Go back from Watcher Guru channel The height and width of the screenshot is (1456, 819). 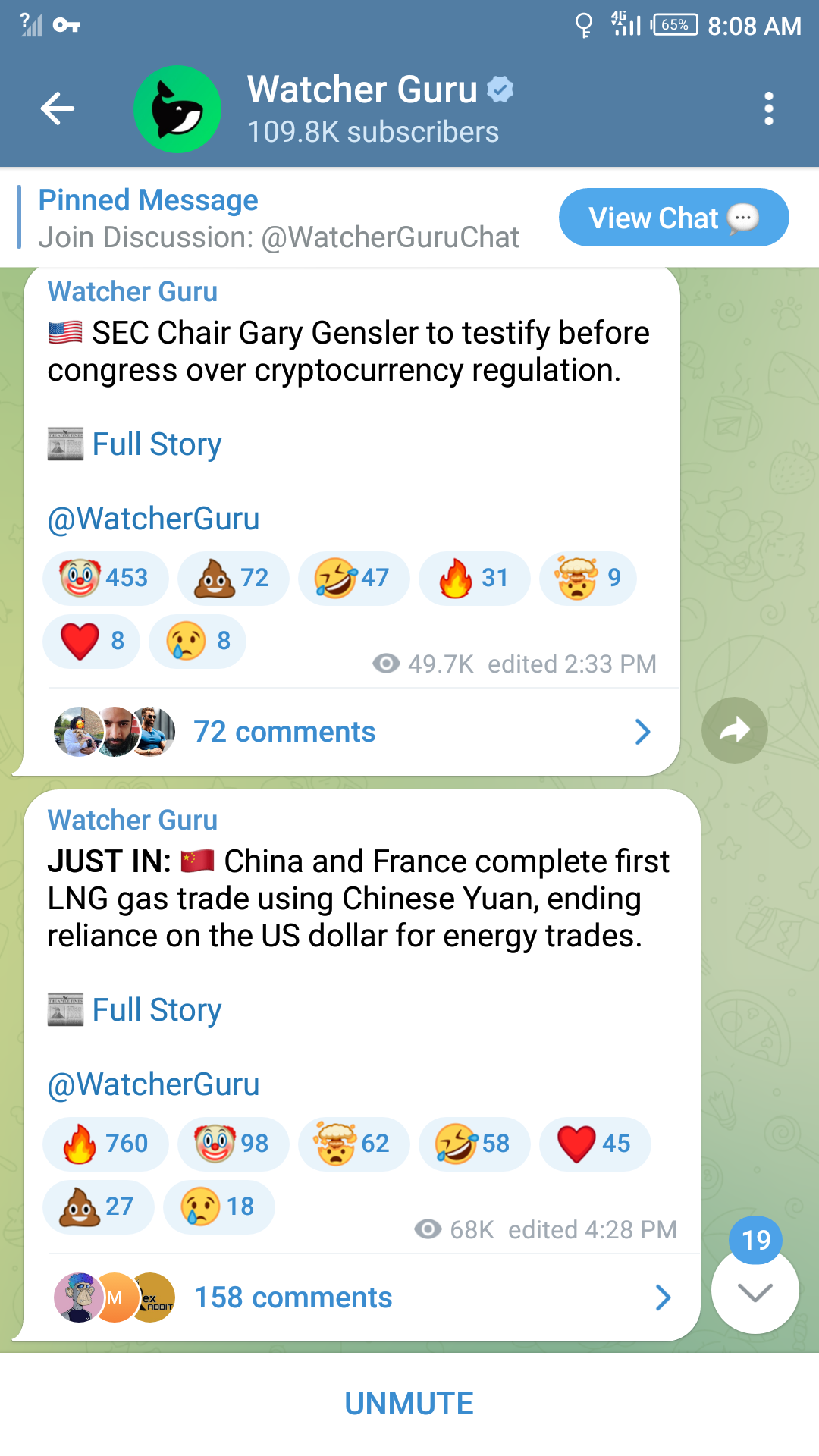pos(58,108)
